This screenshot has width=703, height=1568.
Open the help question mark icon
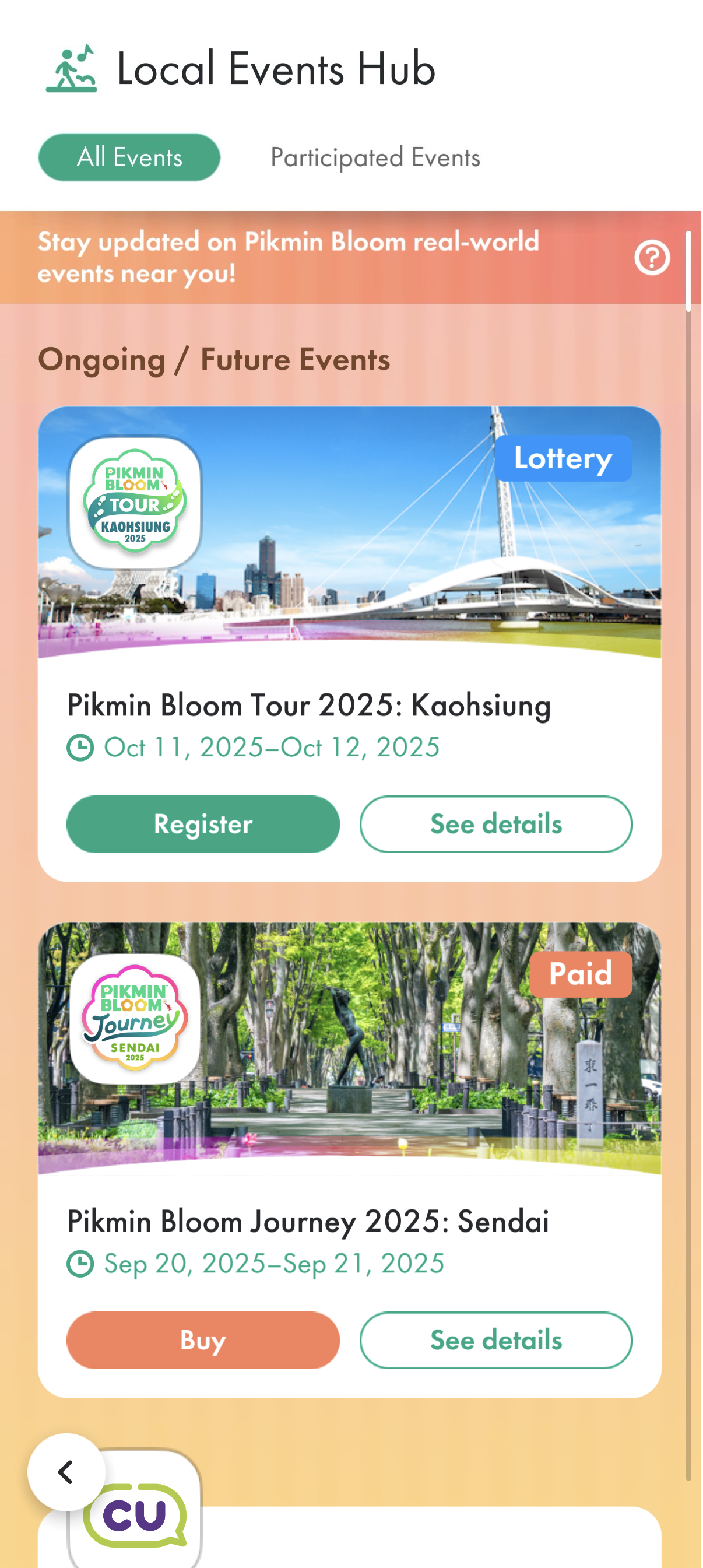tap(652, 258)
